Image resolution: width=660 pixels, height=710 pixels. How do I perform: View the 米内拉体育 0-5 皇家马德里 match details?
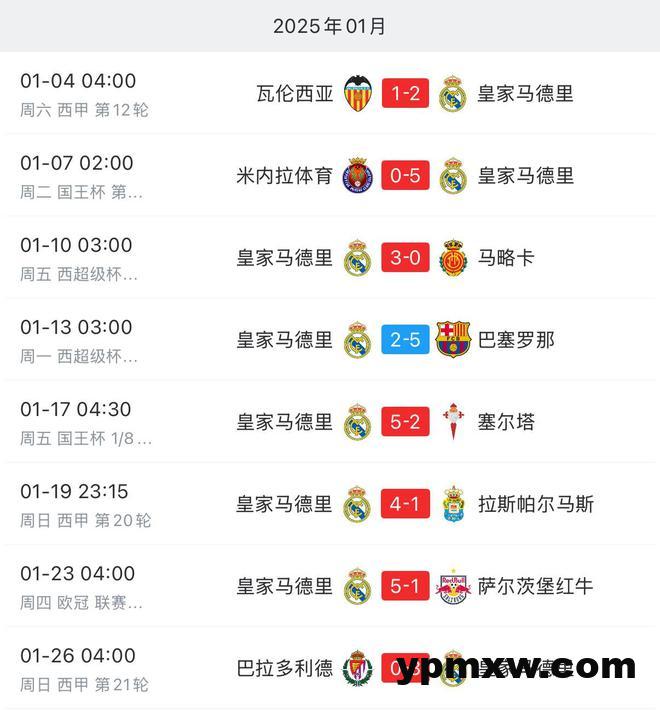404,176
